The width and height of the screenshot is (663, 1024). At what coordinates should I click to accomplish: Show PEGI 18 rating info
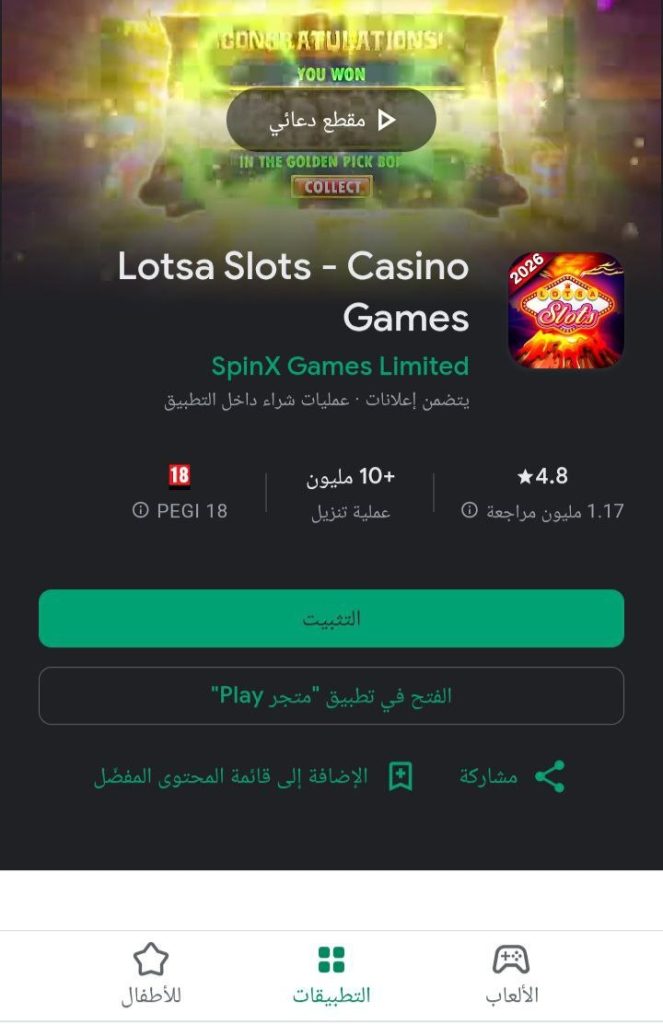coord(180,510)
